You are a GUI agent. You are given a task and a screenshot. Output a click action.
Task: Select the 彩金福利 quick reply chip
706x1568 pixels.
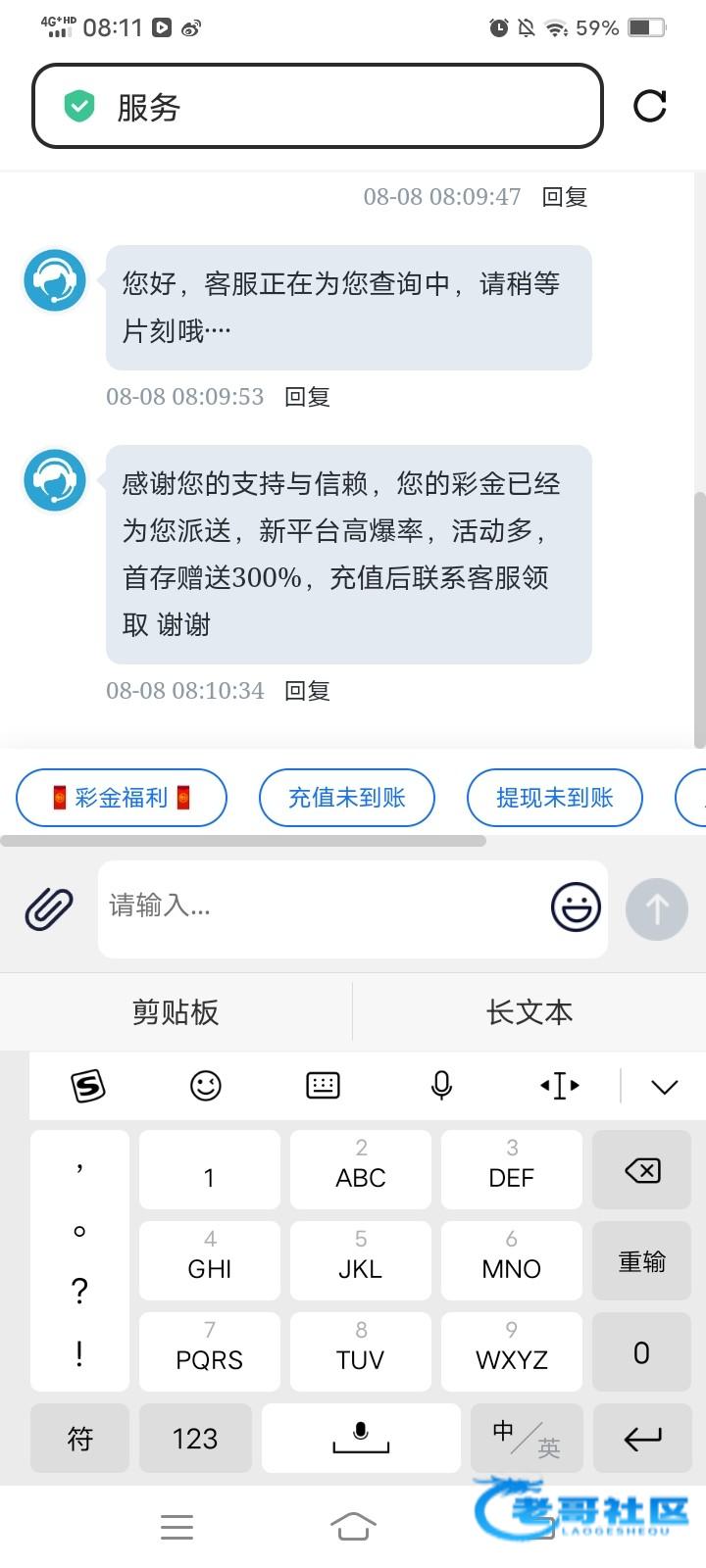[122, 798]
